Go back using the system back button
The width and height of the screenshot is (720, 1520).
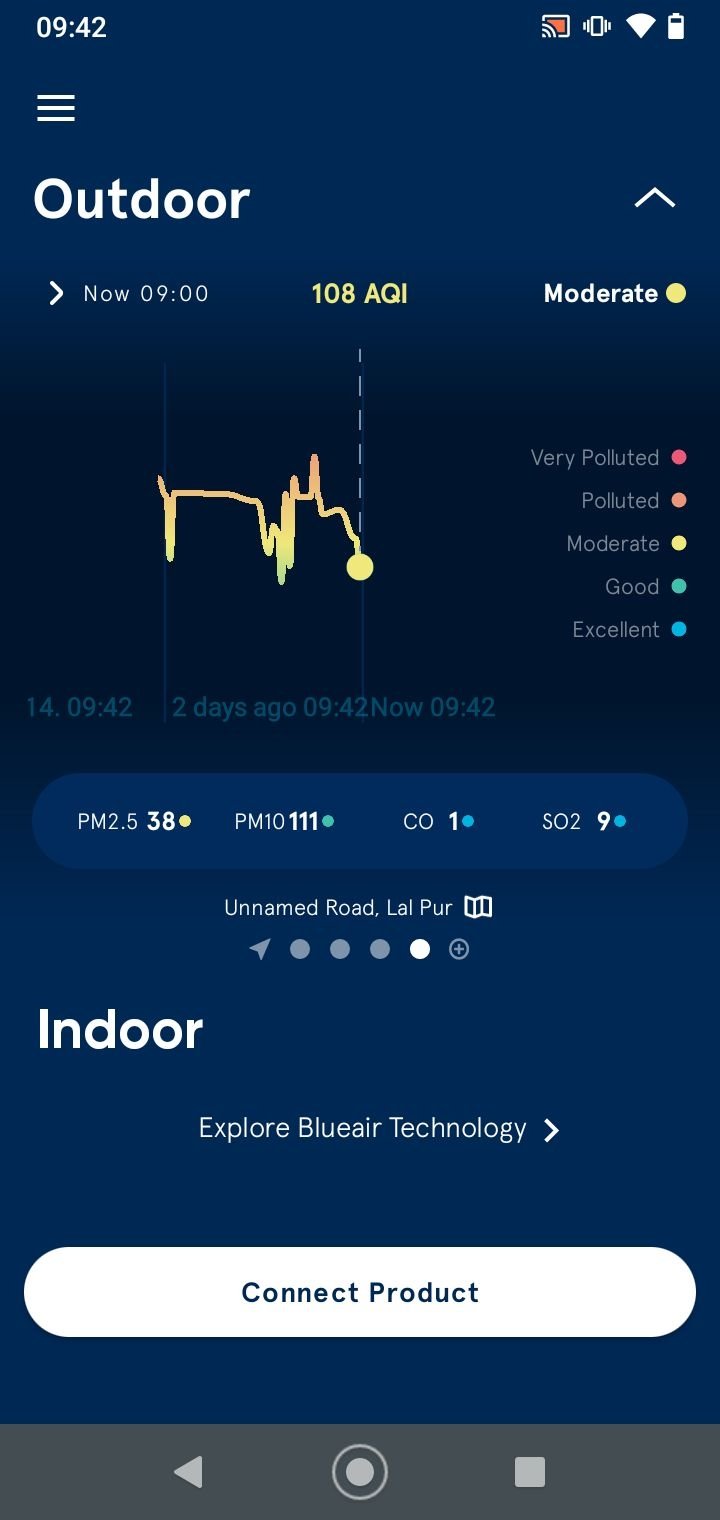point(188,1472)
